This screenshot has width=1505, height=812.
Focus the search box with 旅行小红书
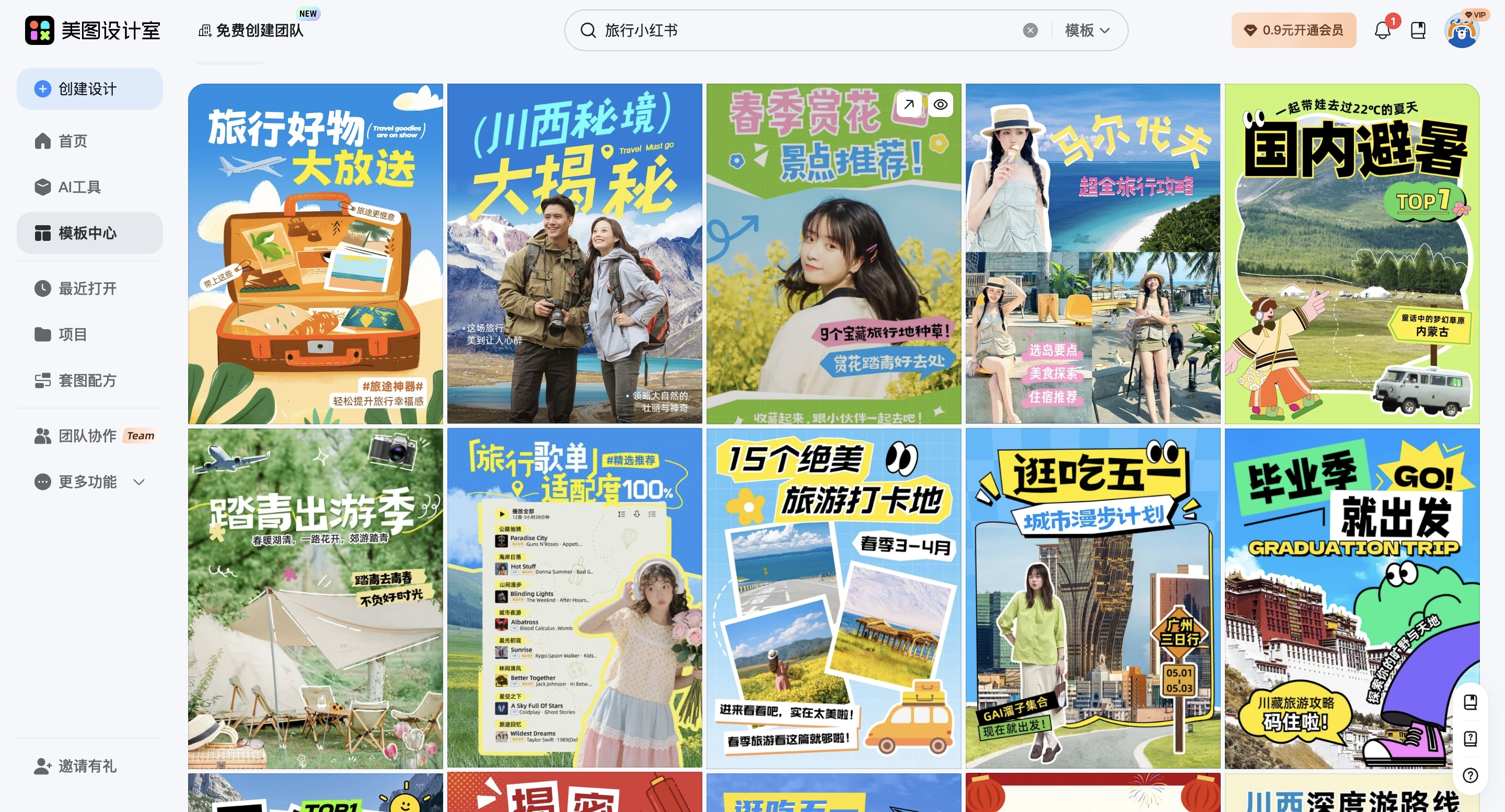click(x=806, y=30)
